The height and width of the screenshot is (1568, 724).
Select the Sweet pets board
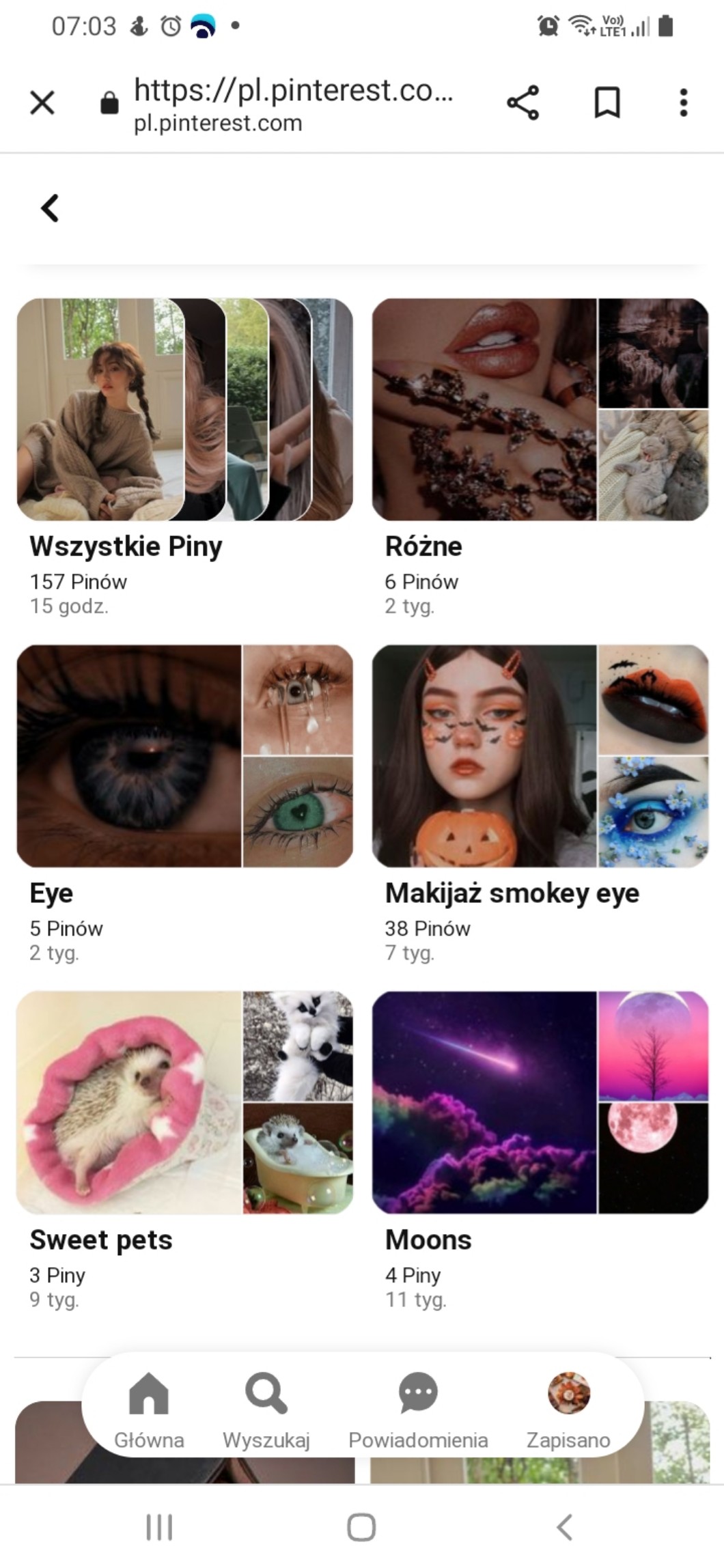coord(185,1103)
